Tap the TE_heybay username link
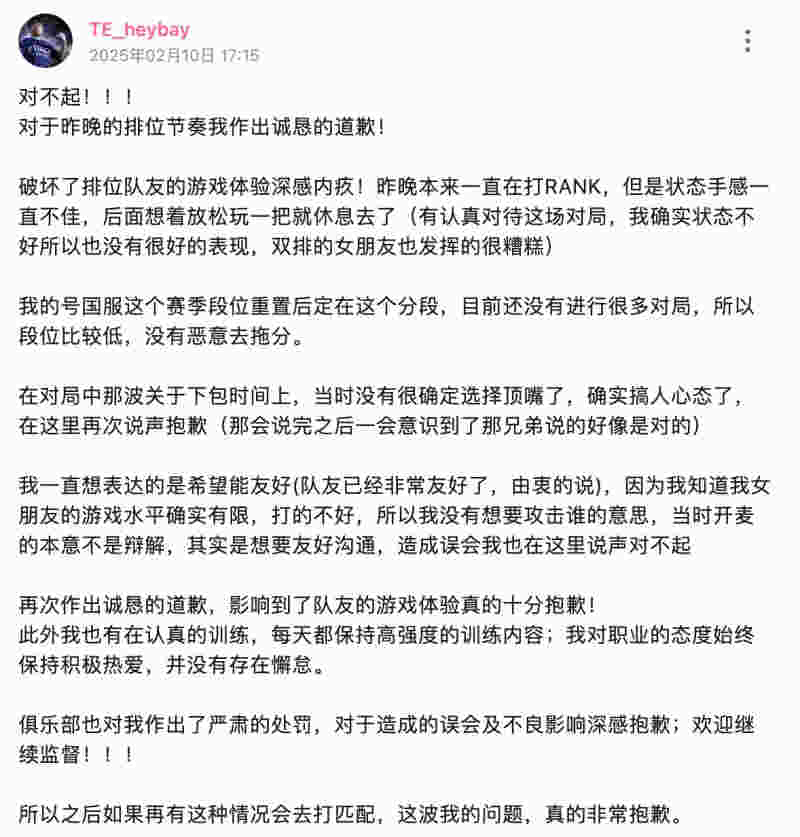 tap(139, 30)
